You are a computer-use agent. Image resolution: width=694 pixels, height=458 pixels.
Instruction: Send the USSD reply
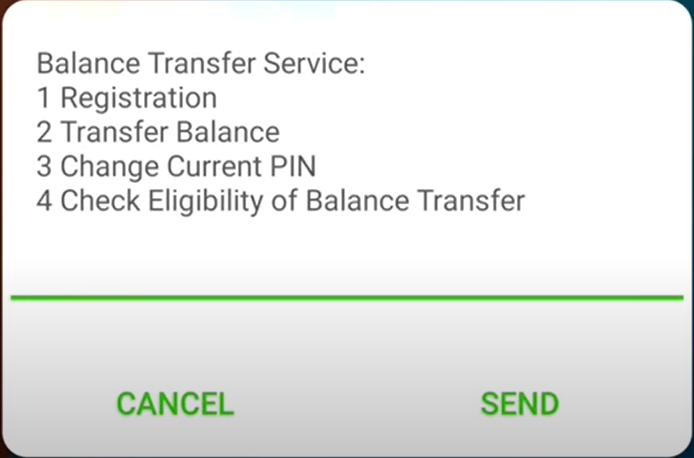point(519,404)
